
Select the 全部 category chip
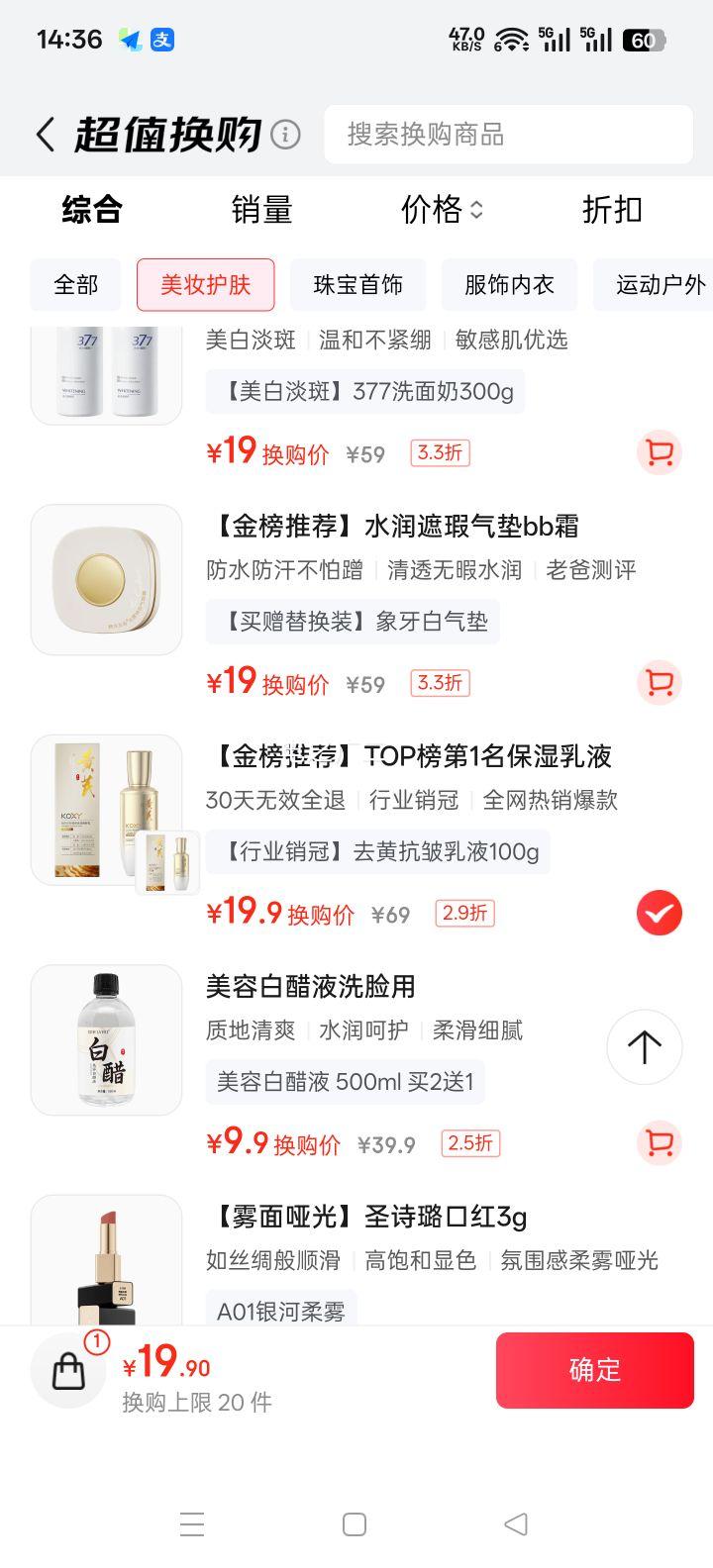point(76,285)
